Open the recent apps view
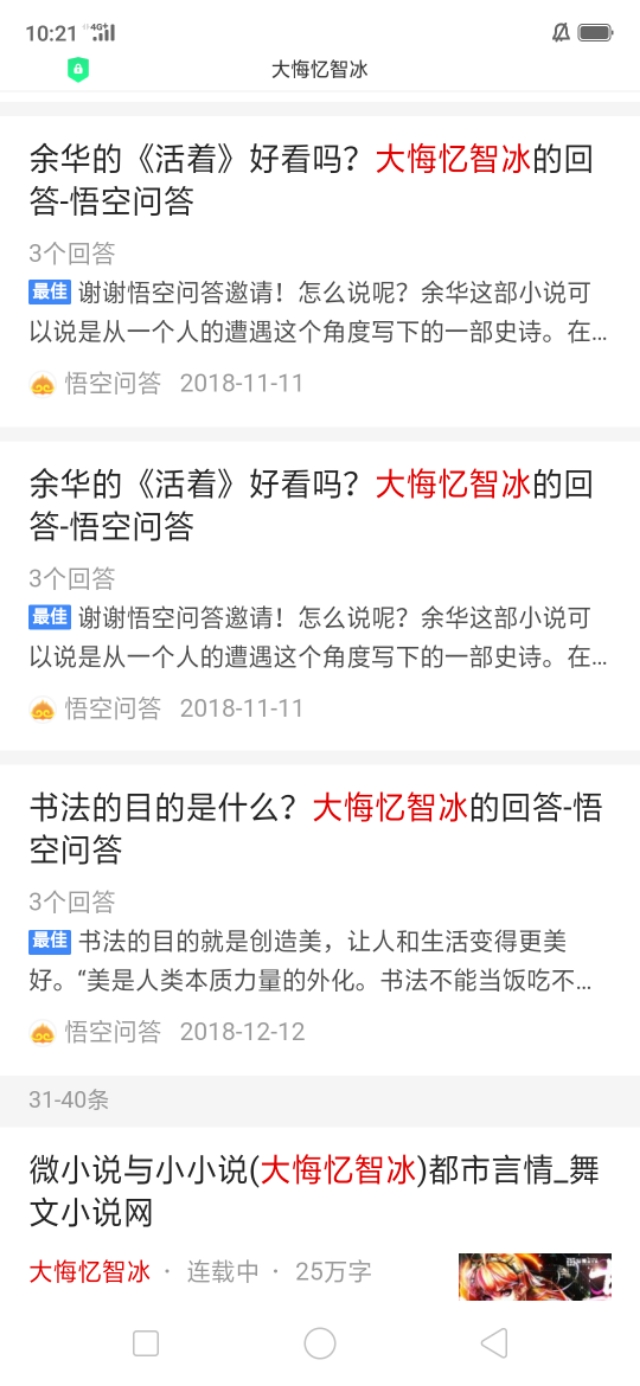Image resolution: width=640 pixels, height=1386 pixels. (x=146, y=1343)
